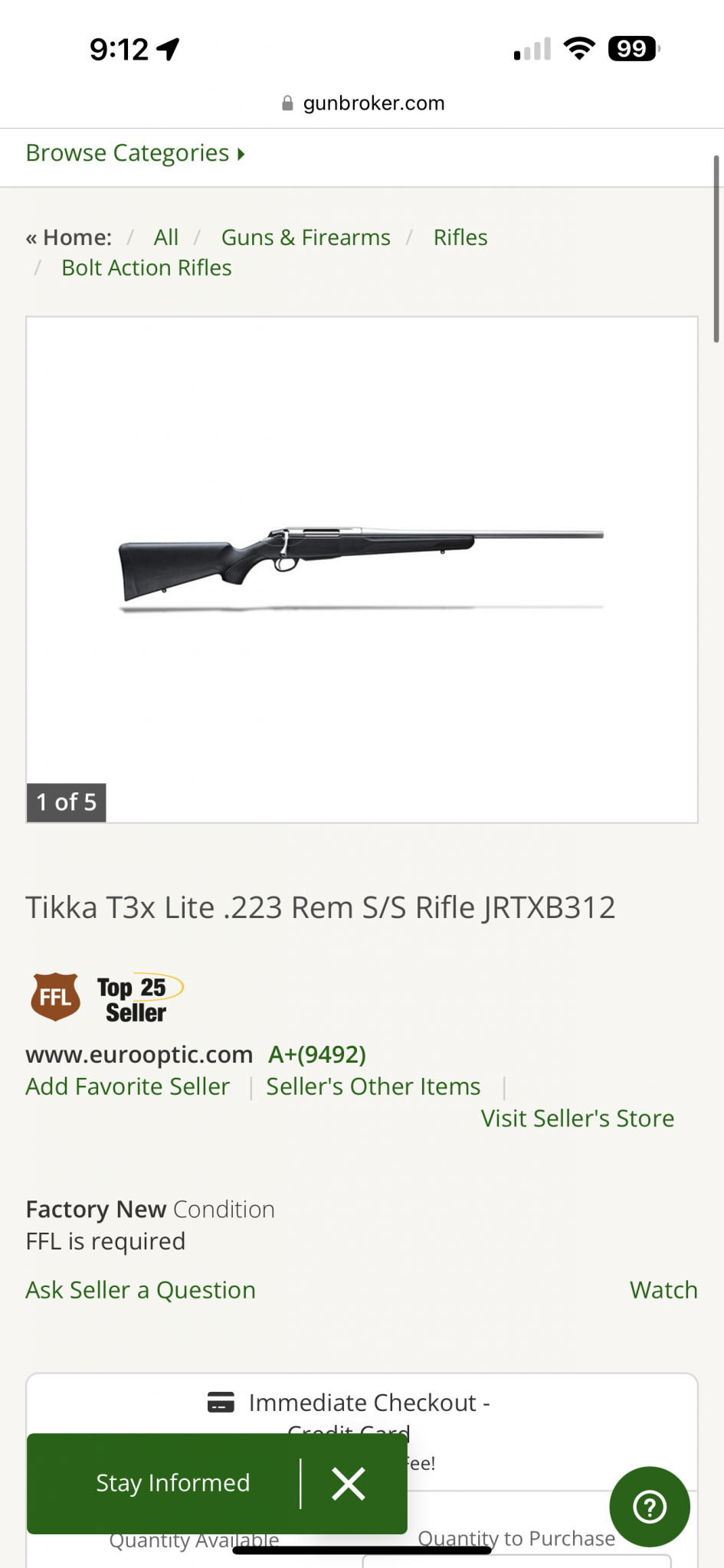The width and height of the screenshot is (724, 1568).
Task: Open seller feedback rating A+(9492)
Action: (317, 1054)
